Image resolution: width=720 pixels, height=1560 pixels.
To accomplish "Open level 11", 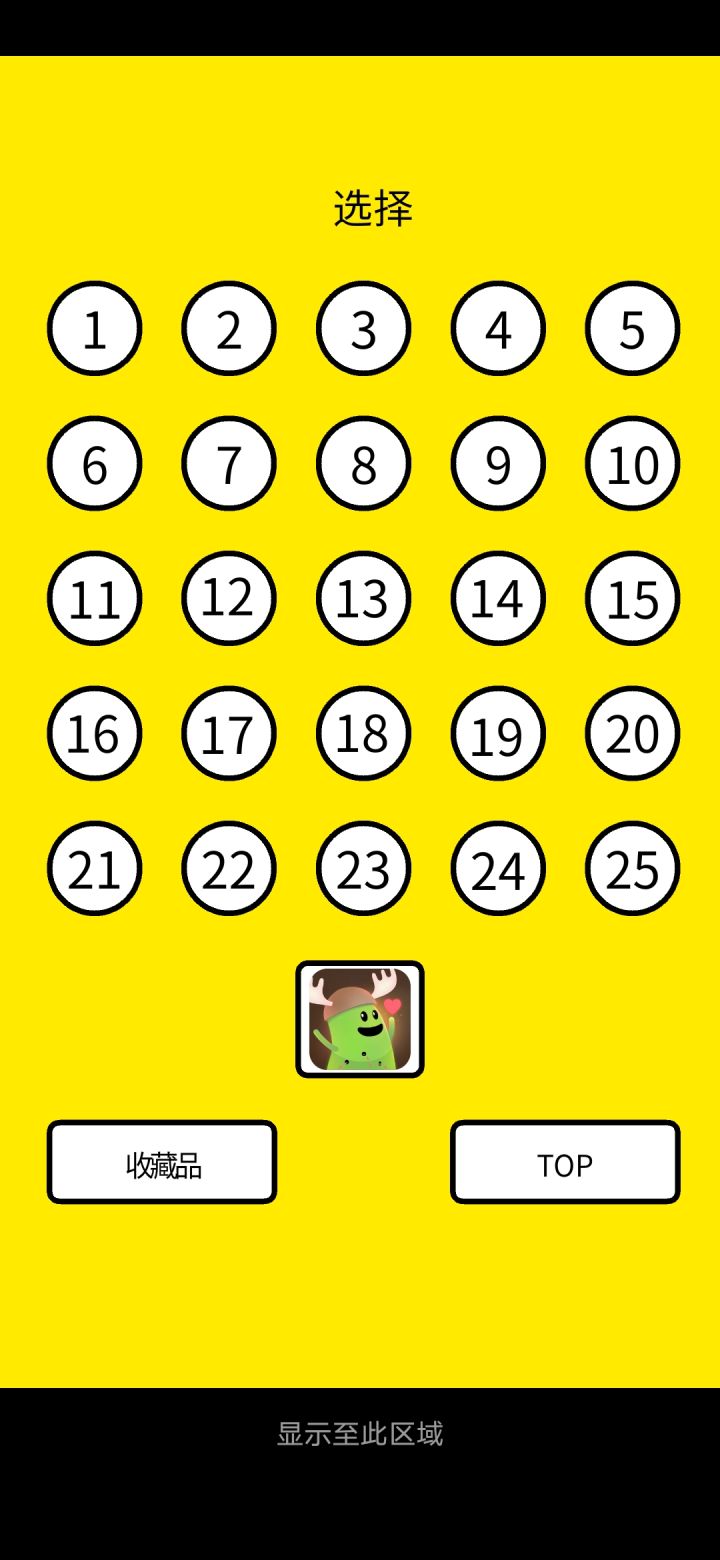I will pyautogui.click(x=94, y=598).
